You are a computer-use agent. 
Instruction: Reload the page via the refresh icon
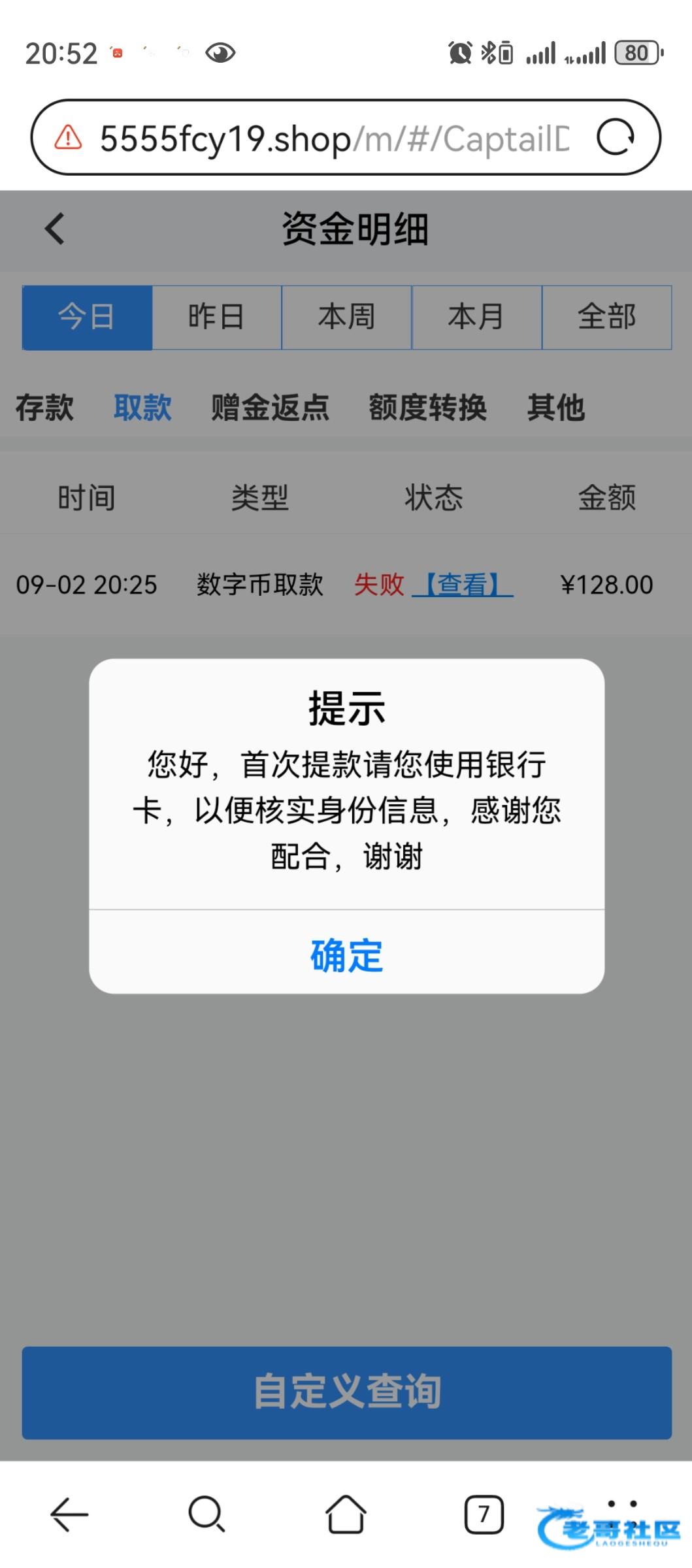click(616, 137)
